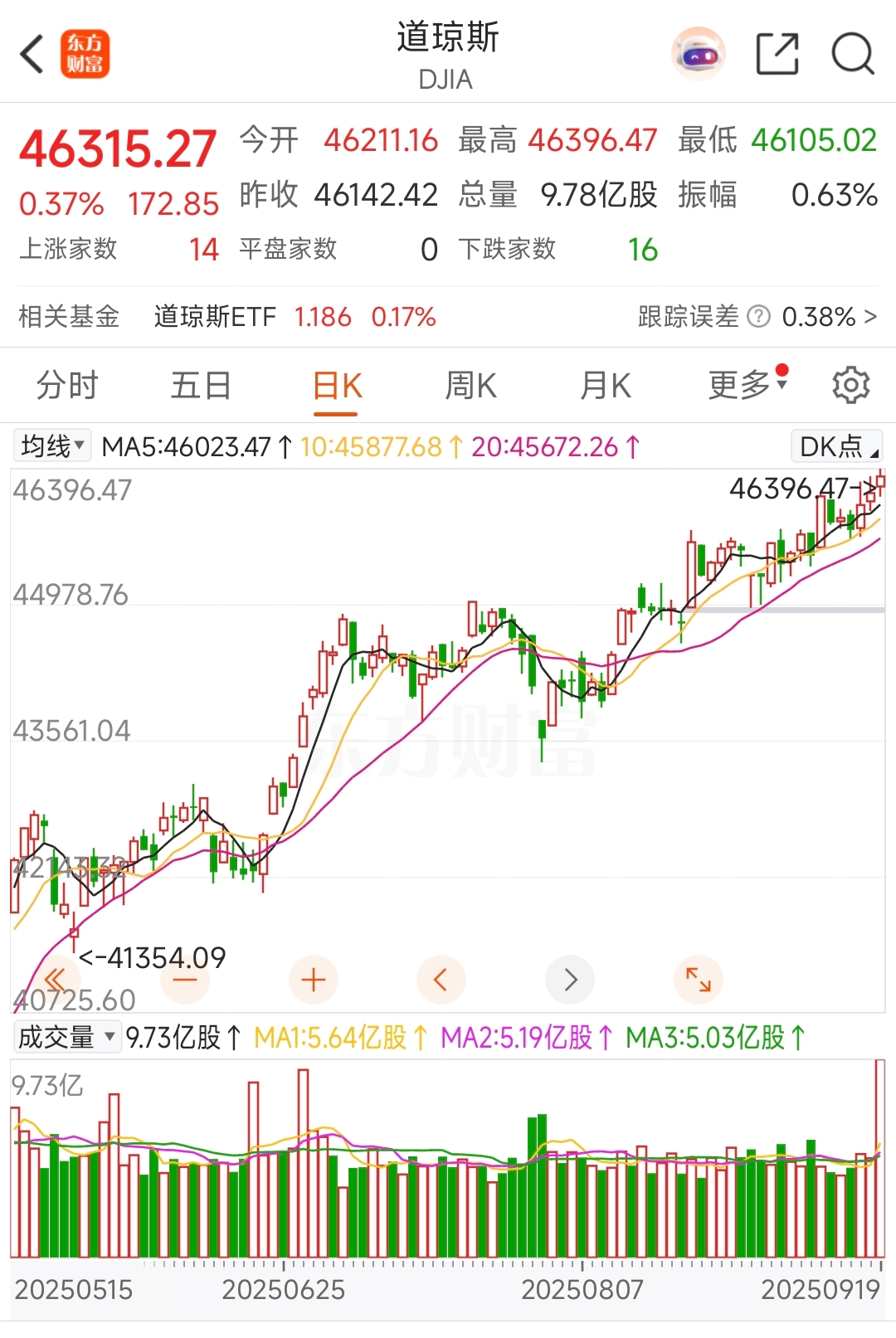Move the chart left with left arrow
Screen dimensions: 896x1338
[441, 980]
